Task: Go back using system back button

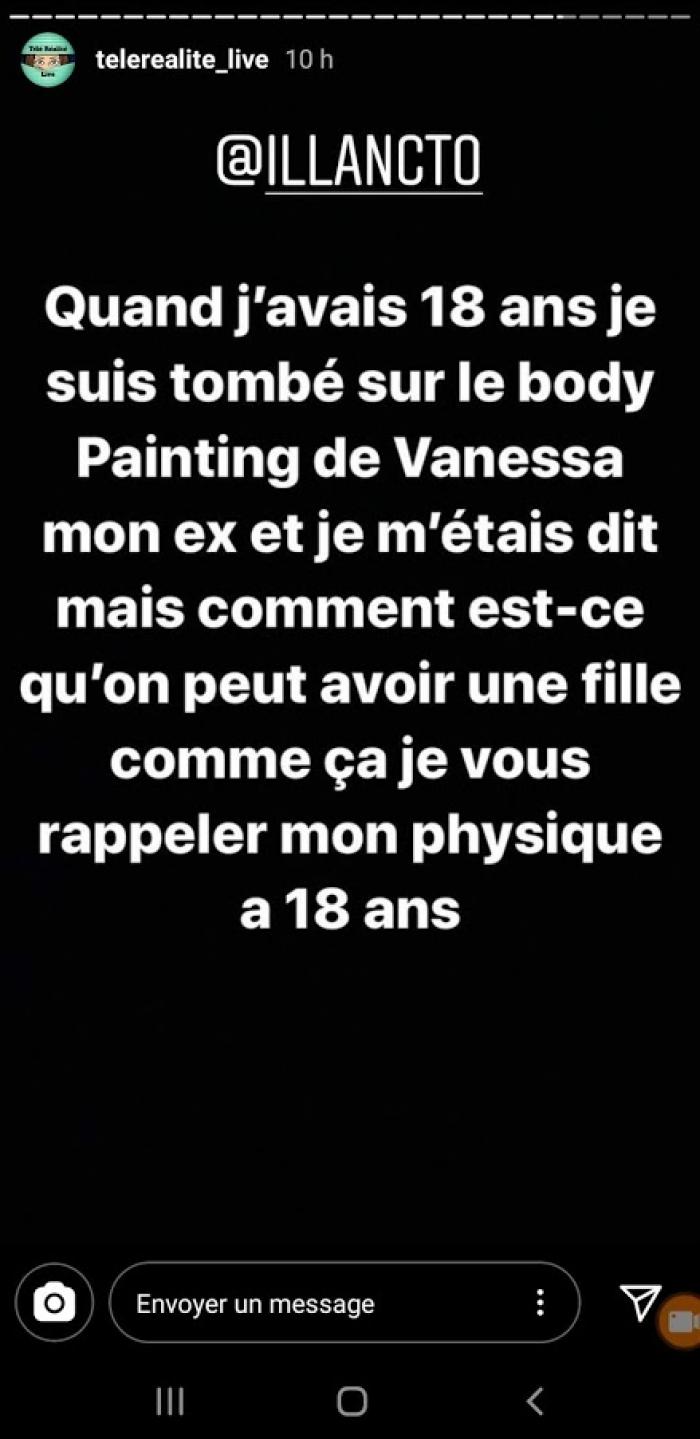Action: tap(535, 1401)
